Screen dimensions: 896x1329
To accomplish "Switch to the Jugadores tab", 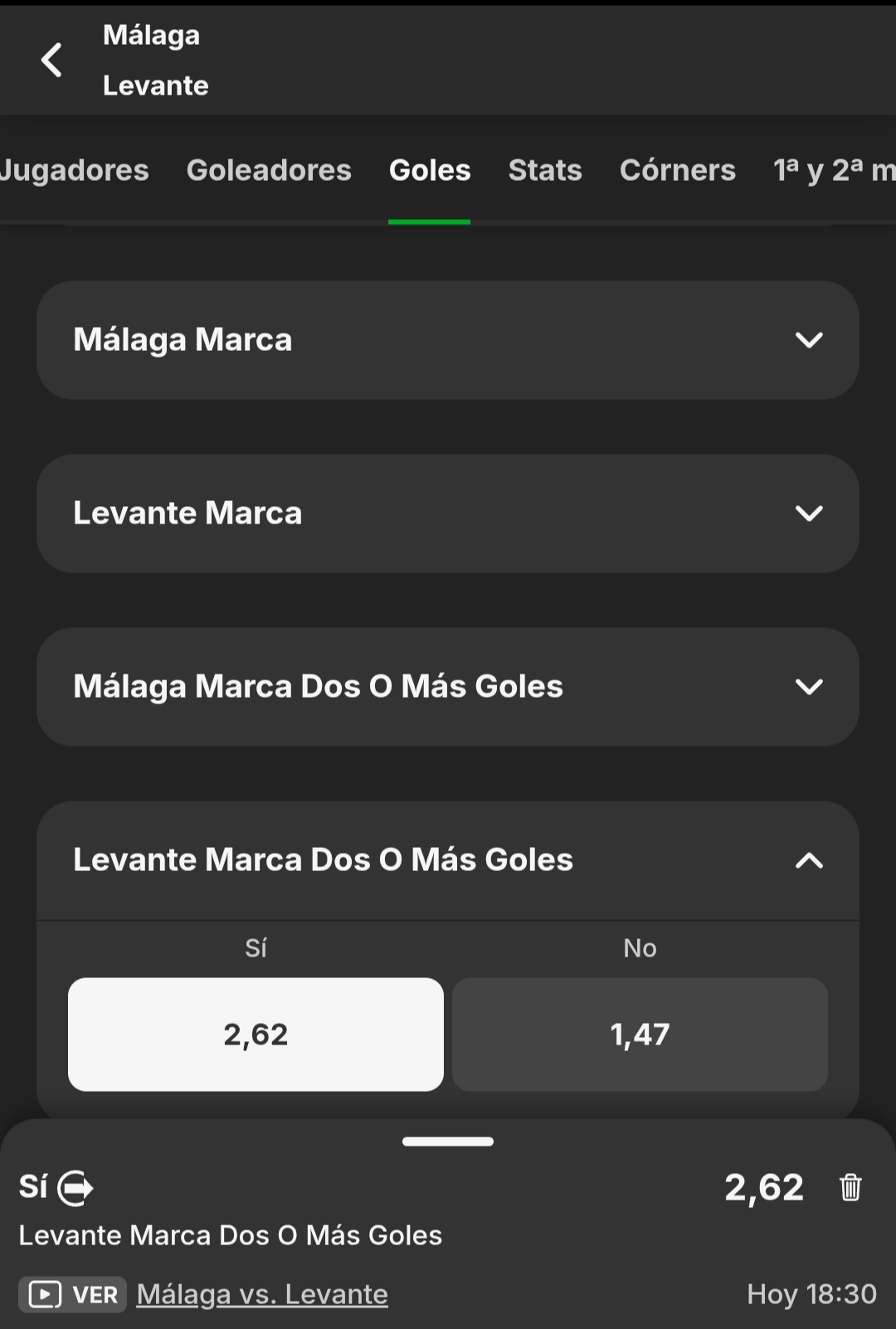I will [x=74, y=170].
